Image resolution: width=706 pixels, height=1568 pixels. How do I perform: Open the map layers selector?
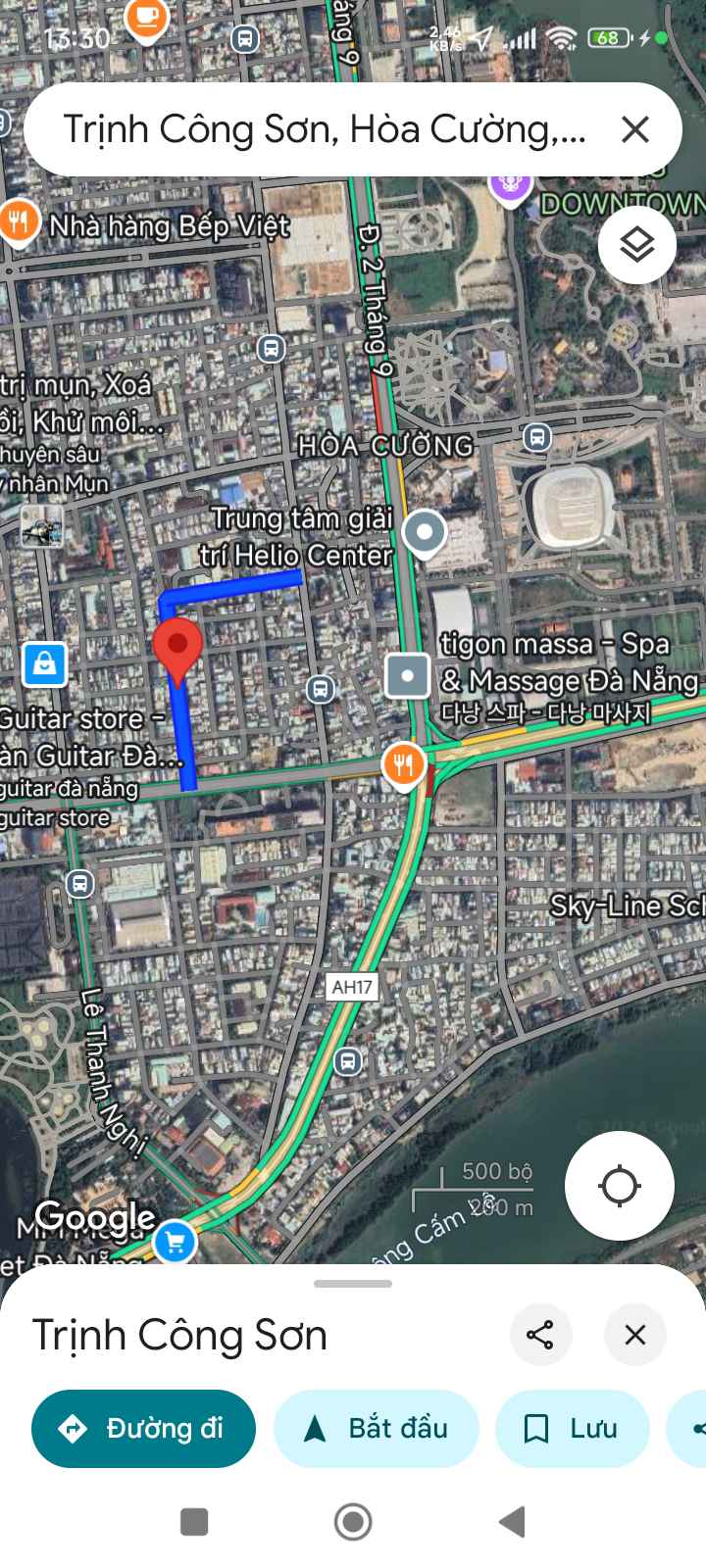(636, 245)
